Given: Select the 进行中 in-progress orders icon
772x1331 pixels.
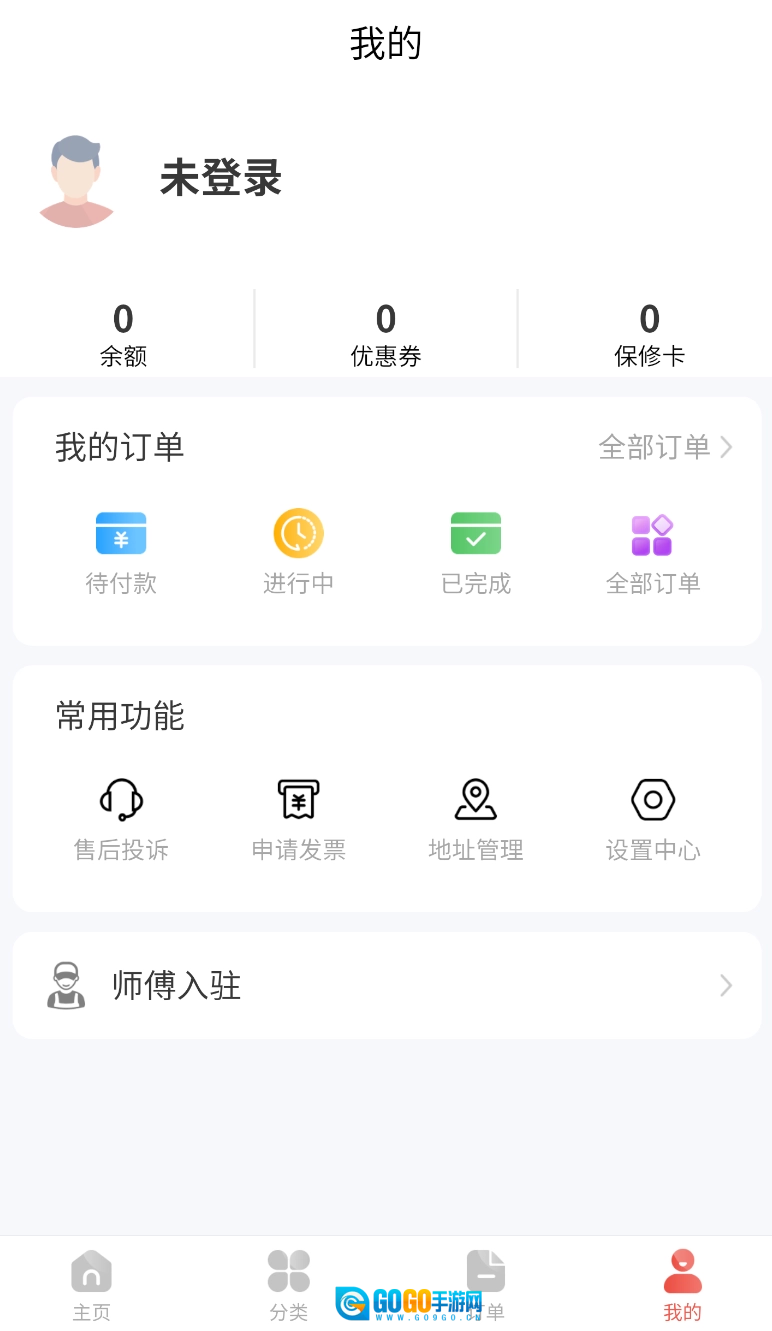Looking at the screenshot, I should pyautogui.click(x=298, y=532).
